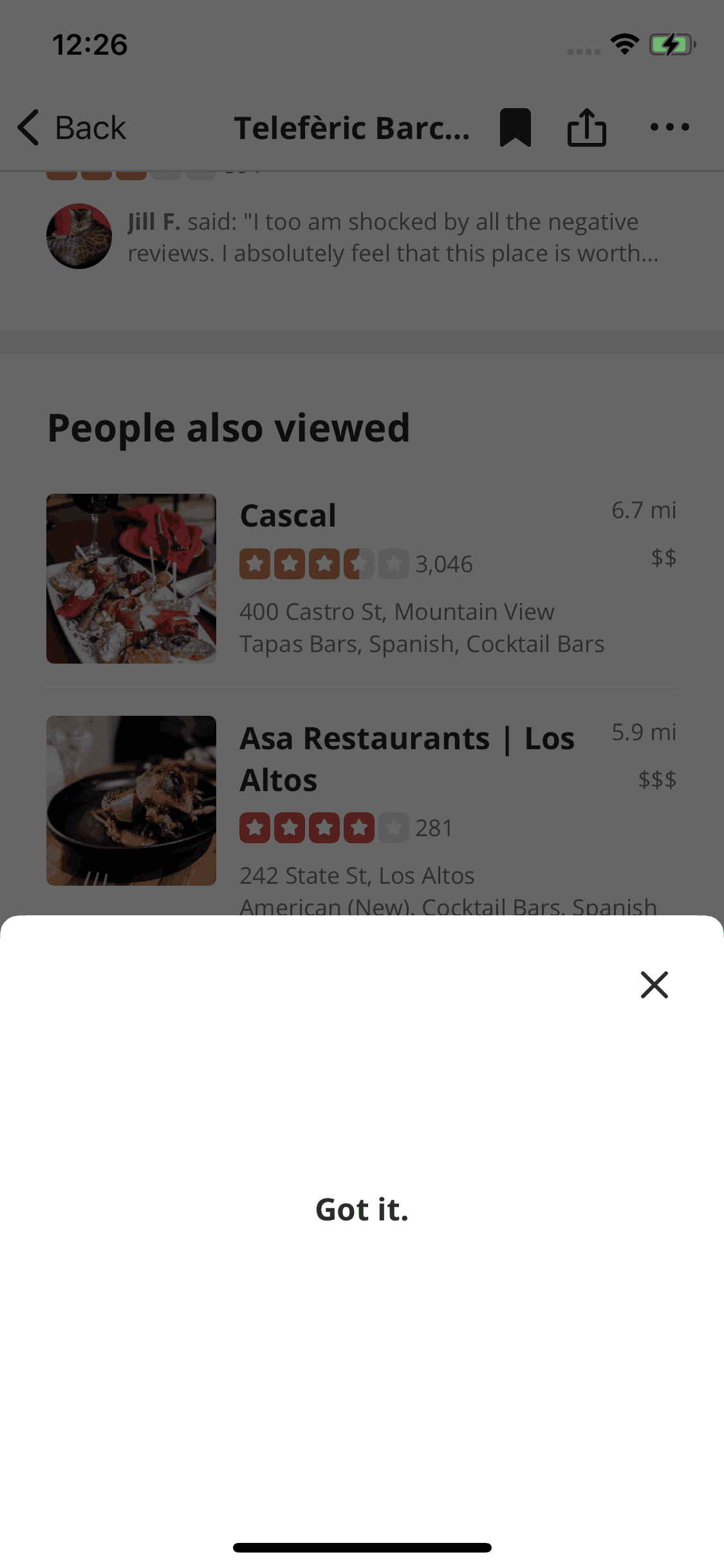This screenshot has width=724, height=1568.
Task: Tap the Got it. button
Action: point(362,1209)
